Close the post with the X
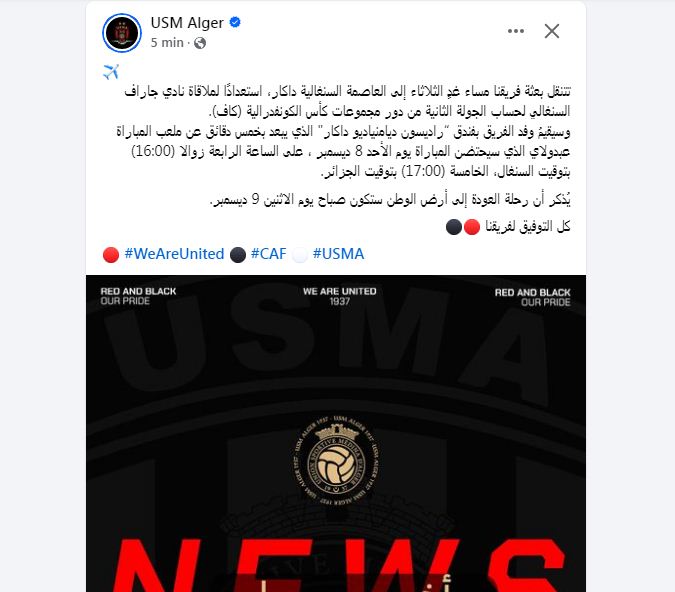 551,32
